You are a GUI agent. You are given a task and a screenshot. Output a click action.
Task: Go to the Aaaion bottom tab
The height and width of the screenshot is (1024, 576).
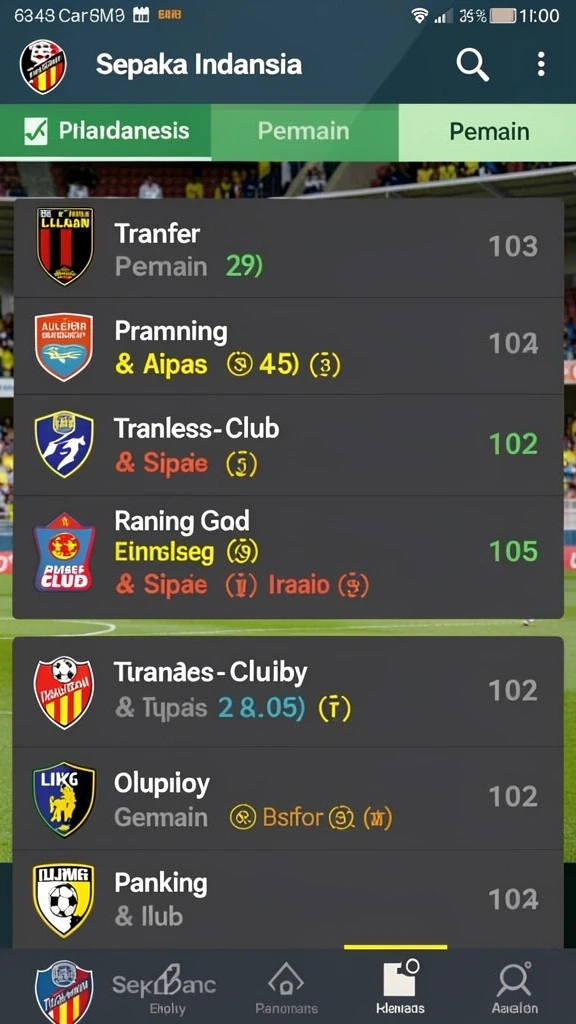click(x=515, y=987)
